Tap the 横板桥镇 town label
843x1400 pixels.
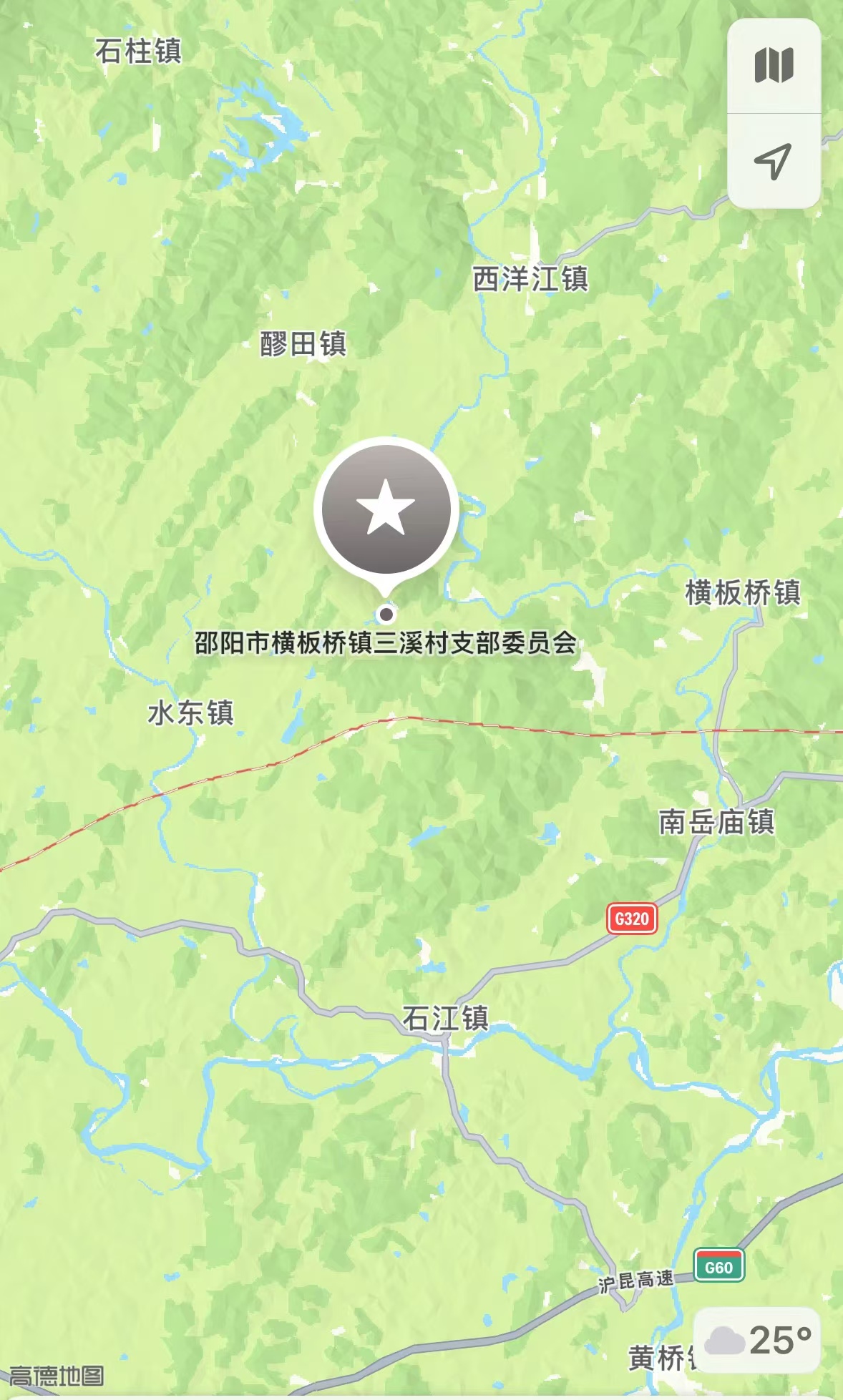pyautogui.click(x=743, y=592)
